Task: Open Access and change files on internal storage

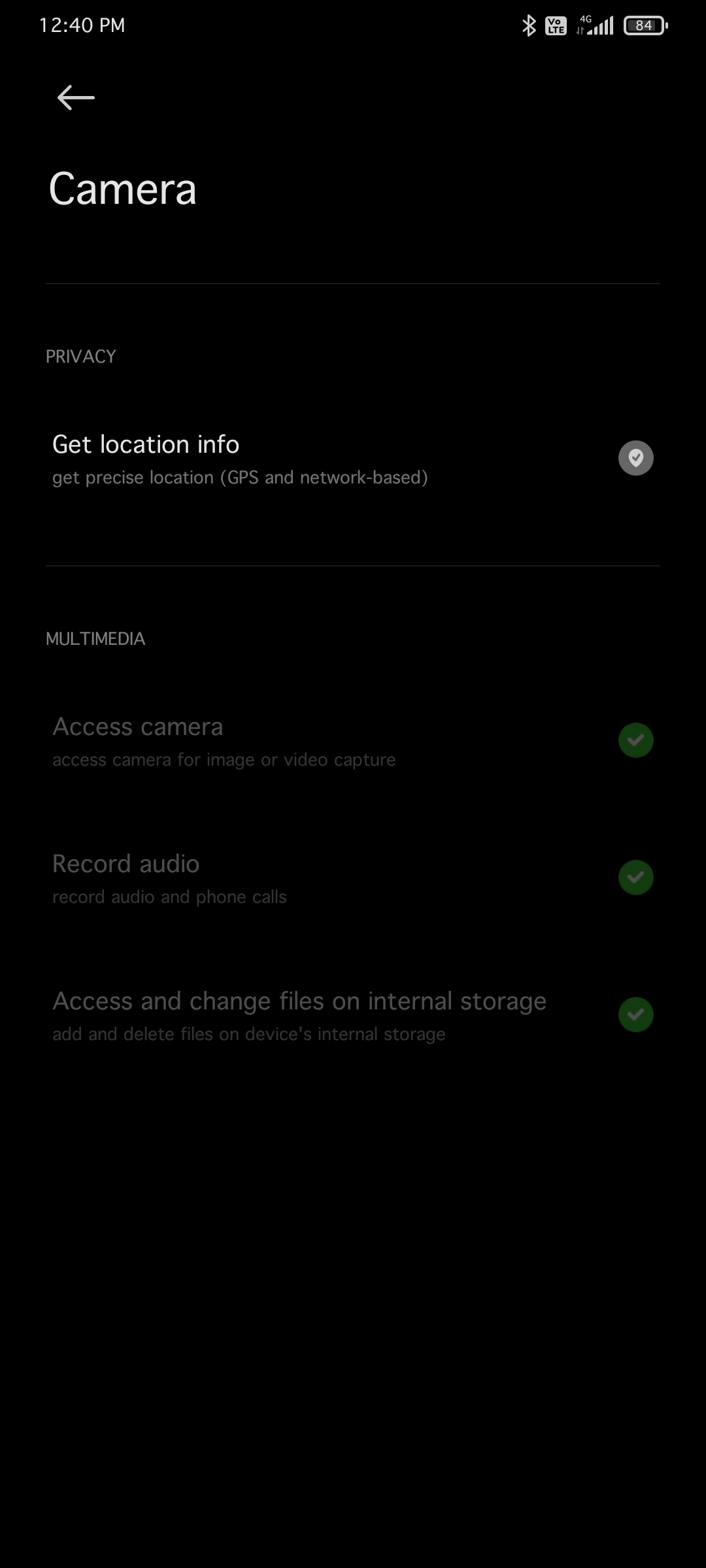Action: point(353,1015)
